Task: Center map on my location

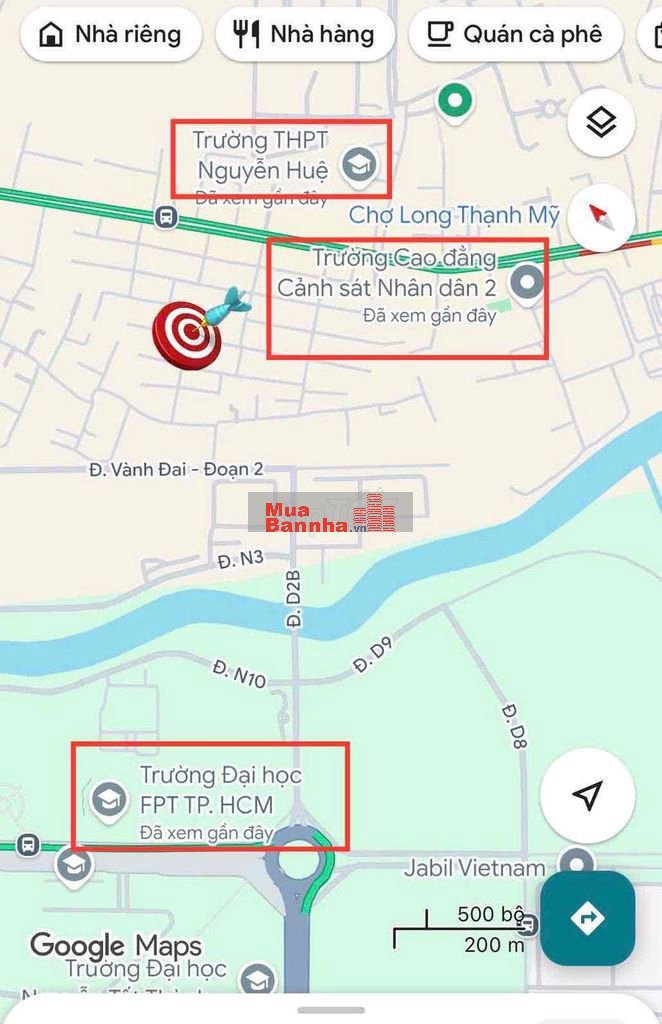Action: [x=588, y=795]
